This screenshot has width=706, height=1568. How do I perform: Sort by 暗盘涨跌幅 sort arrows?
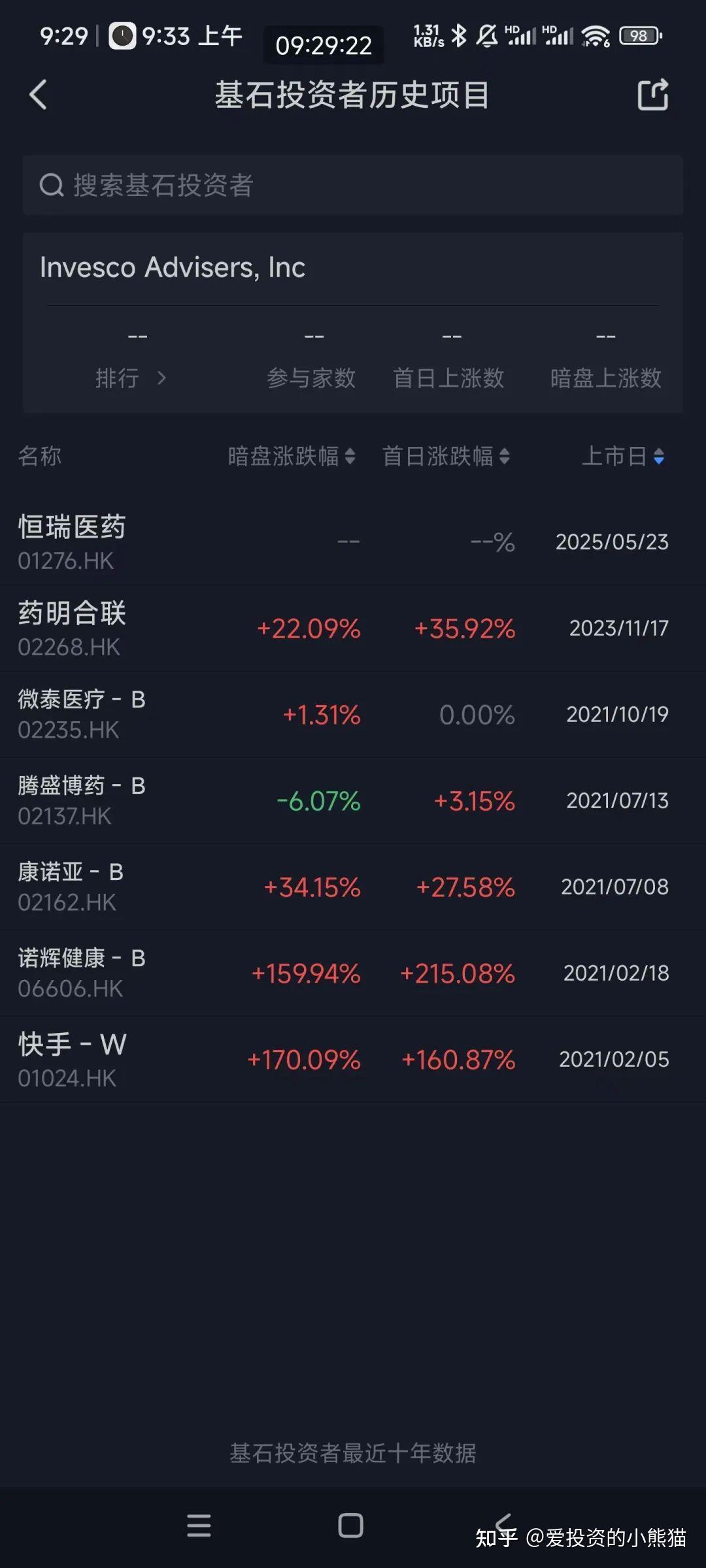pyautogui.click(x=352, y=457)
